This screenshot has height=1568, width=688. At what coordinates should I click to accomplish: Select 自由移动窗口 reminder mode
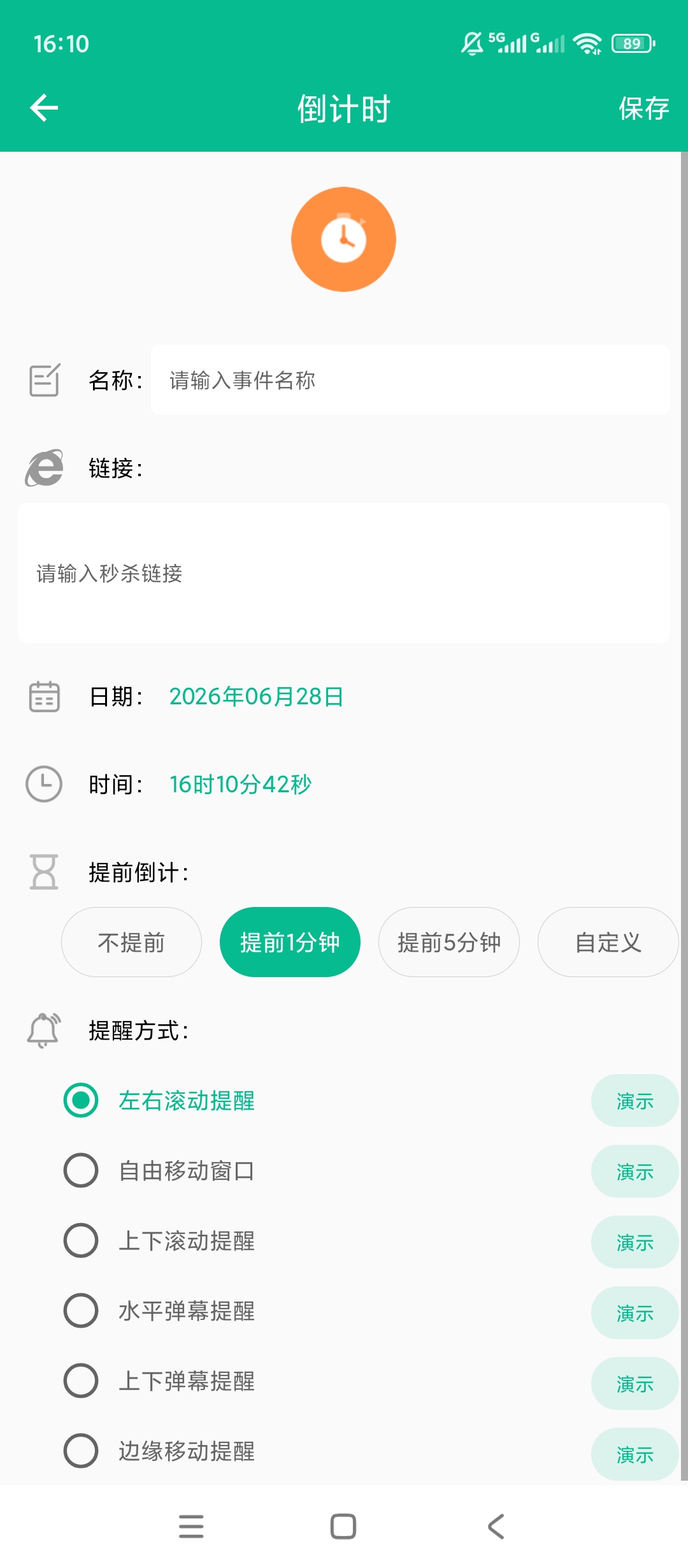tap(159, 1170)
